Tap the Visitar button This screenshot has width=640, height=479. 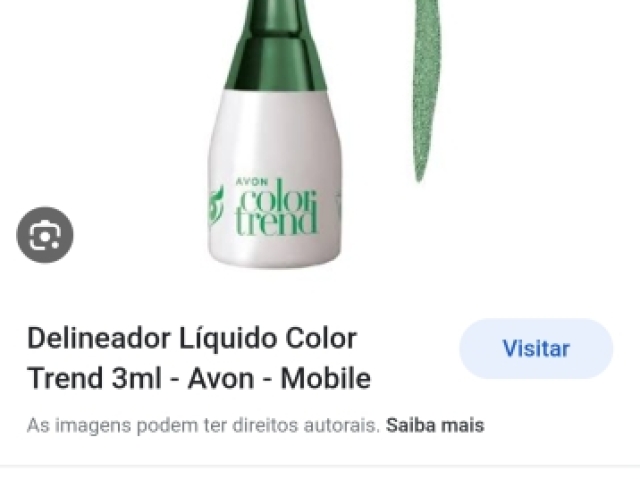(535, 349)
